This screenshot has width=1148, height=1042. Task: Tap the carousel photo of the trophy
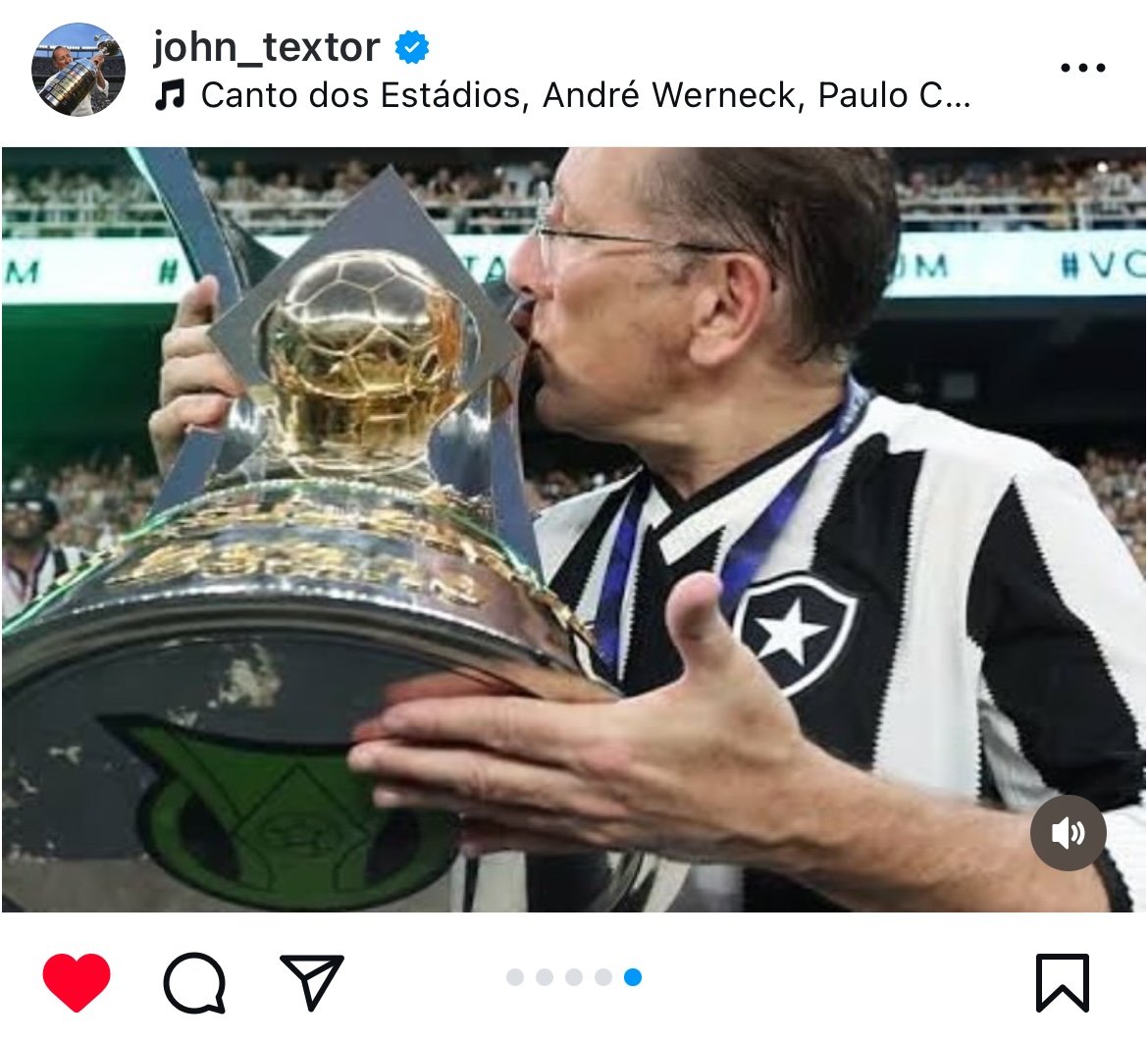[x=574, y=530]
